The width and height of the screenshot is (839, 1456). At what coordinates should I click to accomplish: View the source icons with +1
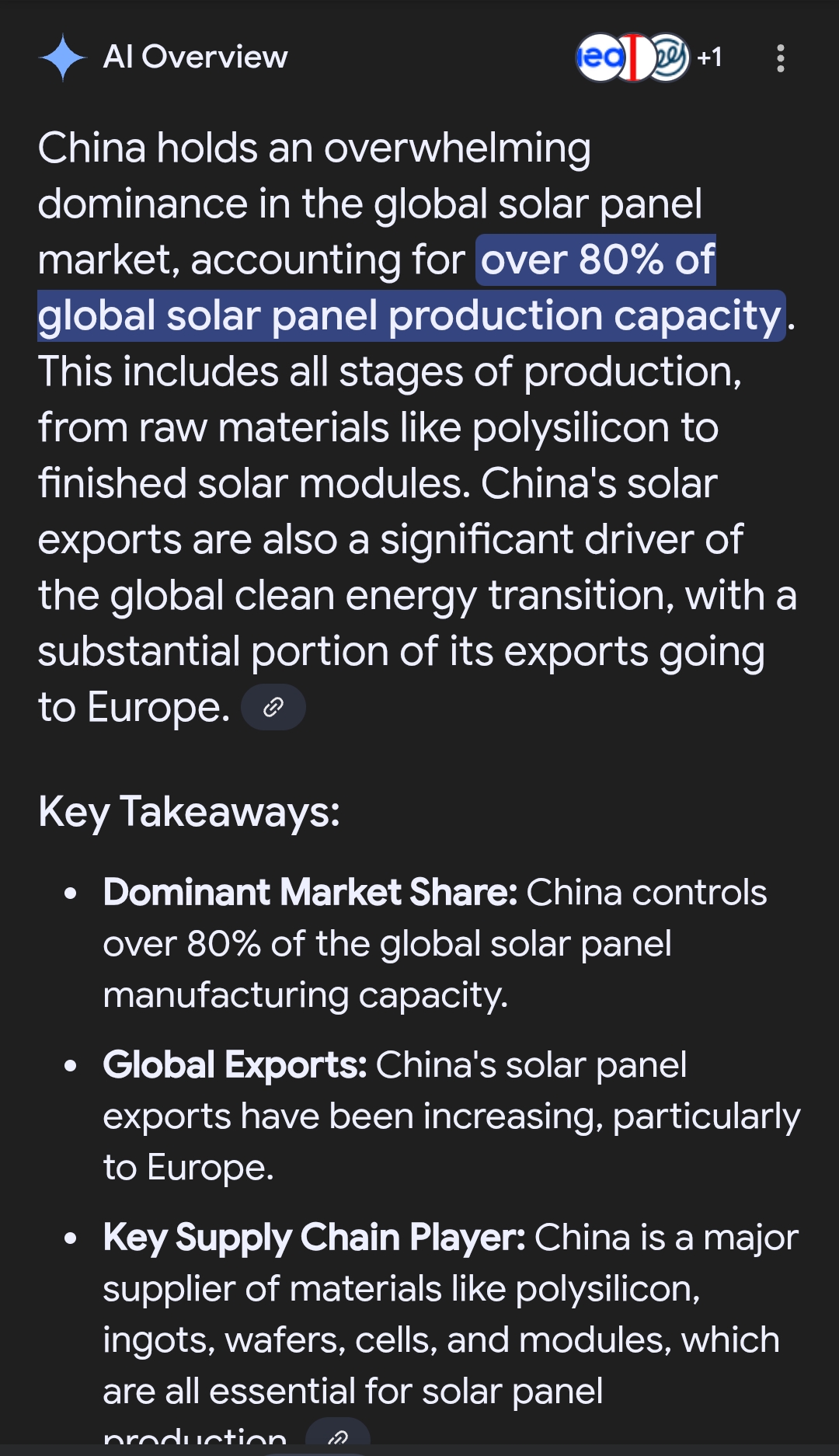(x=649, y=57)
